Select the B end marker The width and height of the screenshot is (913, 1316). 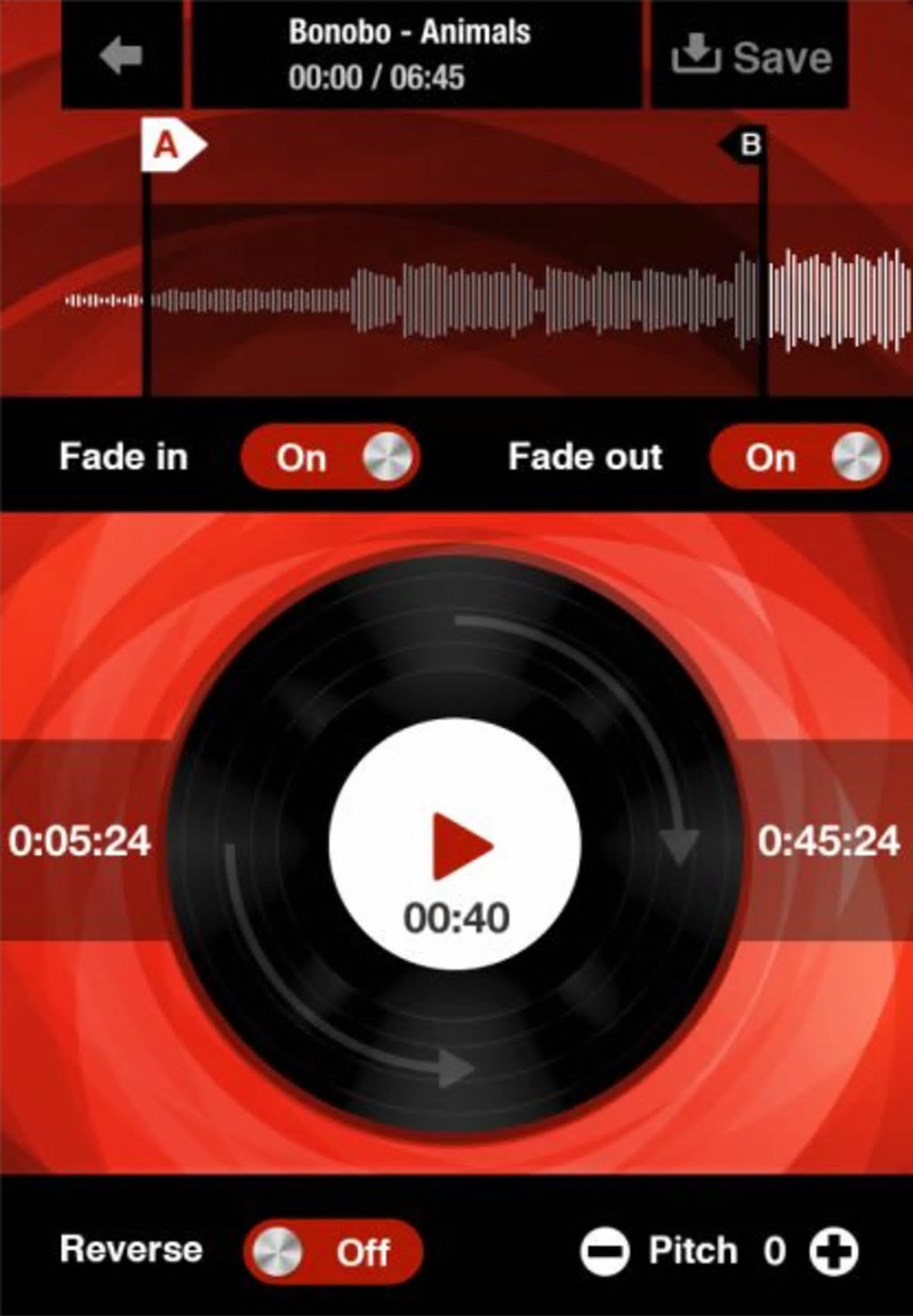(x=746, y=144)
